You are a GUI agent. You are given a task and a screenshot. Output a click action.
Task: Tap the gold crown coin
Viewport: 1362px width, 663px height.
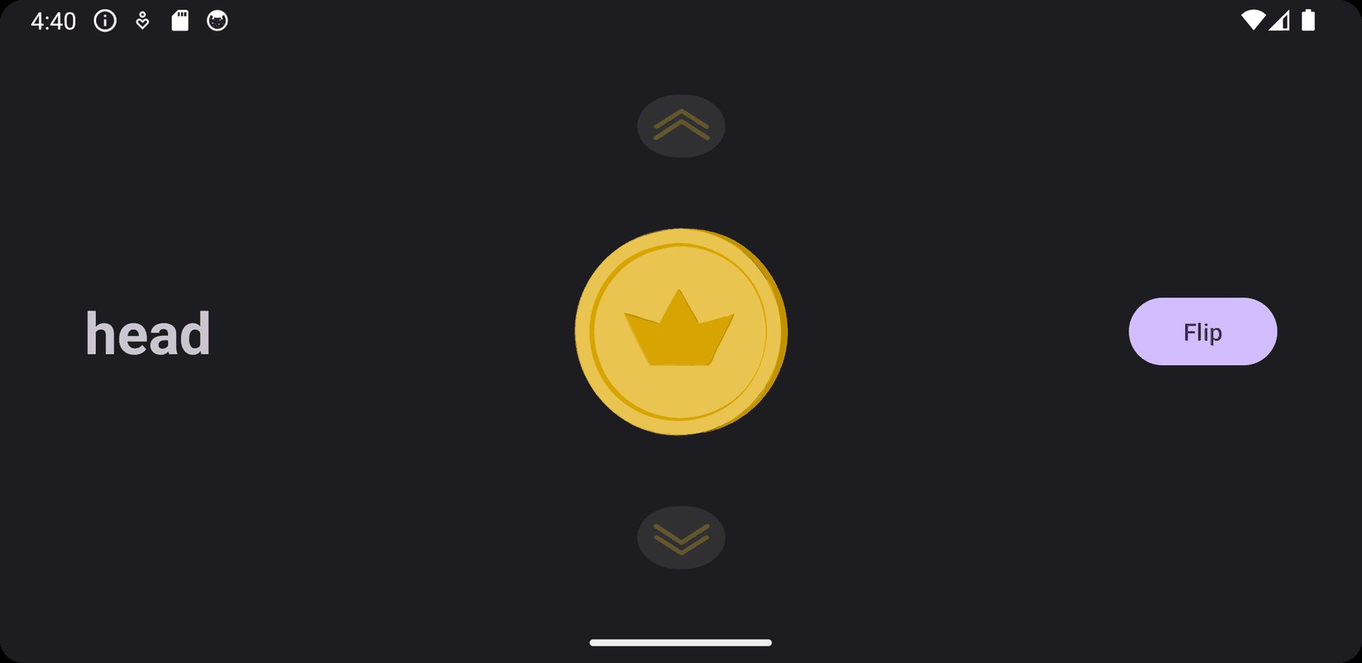point(680,332)
